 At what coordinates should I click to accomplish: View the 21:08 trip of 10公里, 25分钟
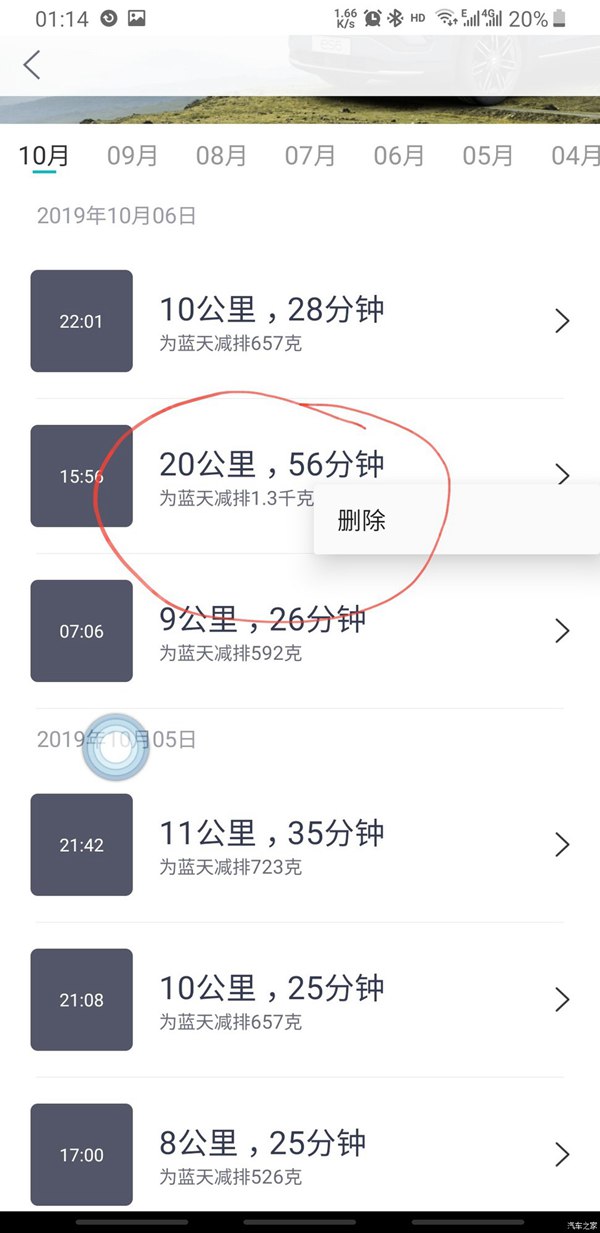pos(300,1000)
